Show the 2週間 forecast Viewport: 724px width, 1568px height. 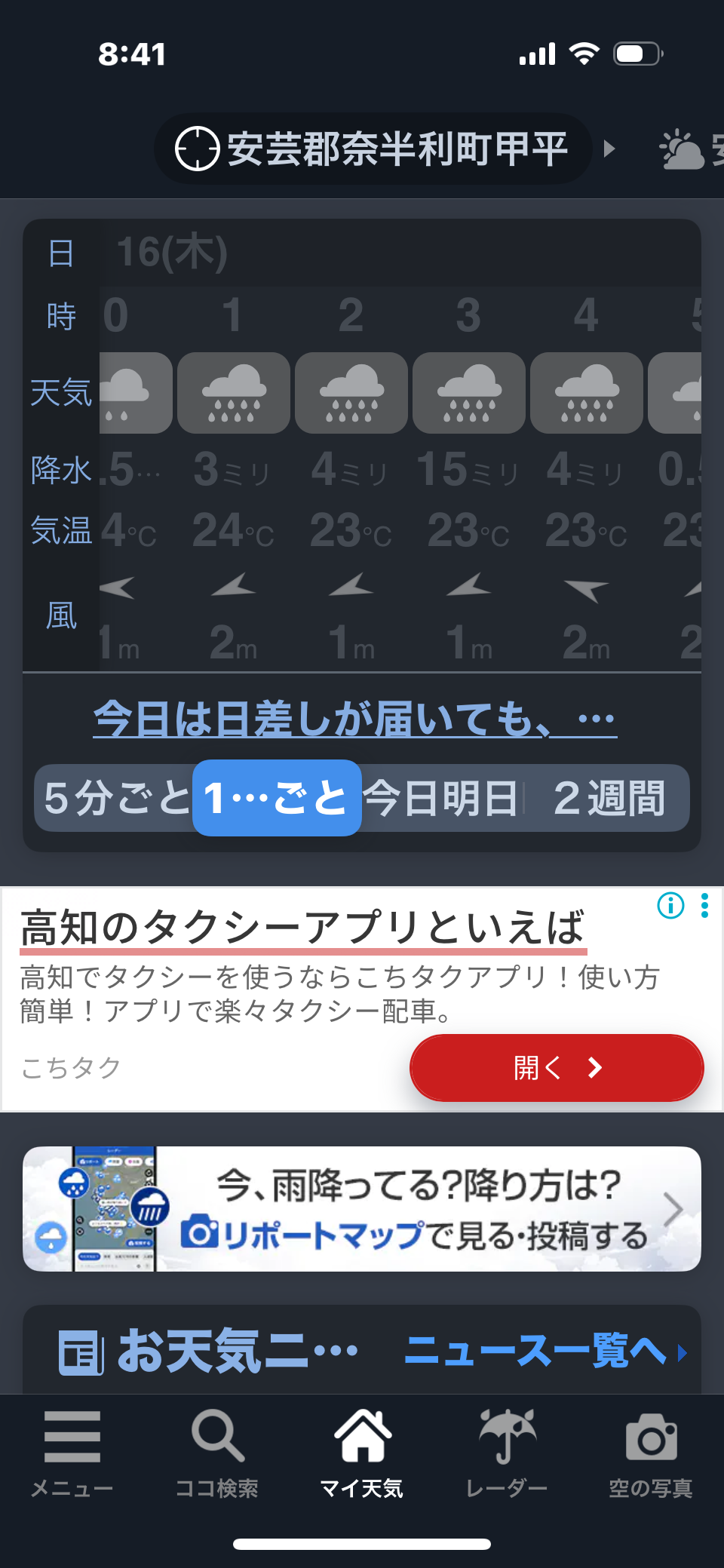tap(608, 798)
